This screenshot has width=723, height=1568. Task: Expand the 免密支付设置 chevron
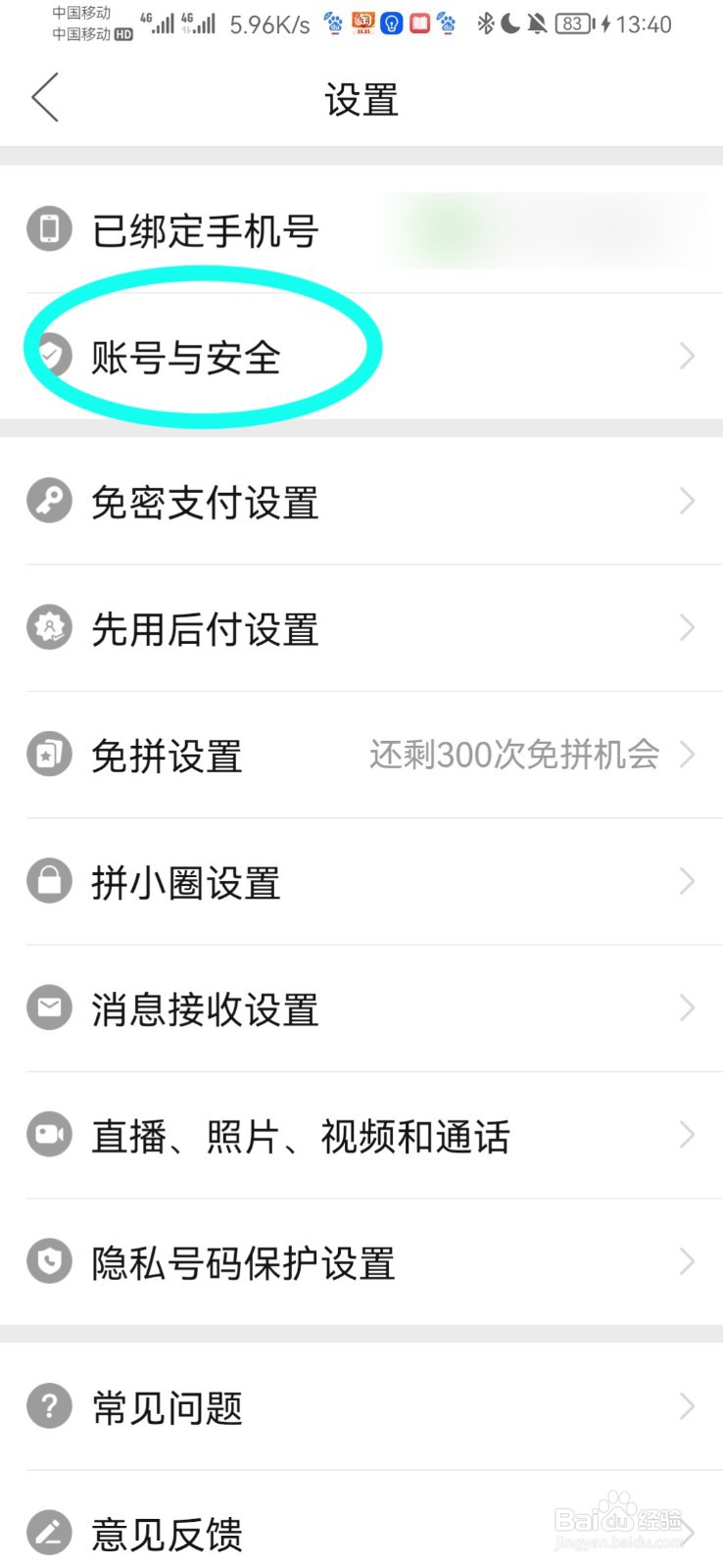point(686,501)
